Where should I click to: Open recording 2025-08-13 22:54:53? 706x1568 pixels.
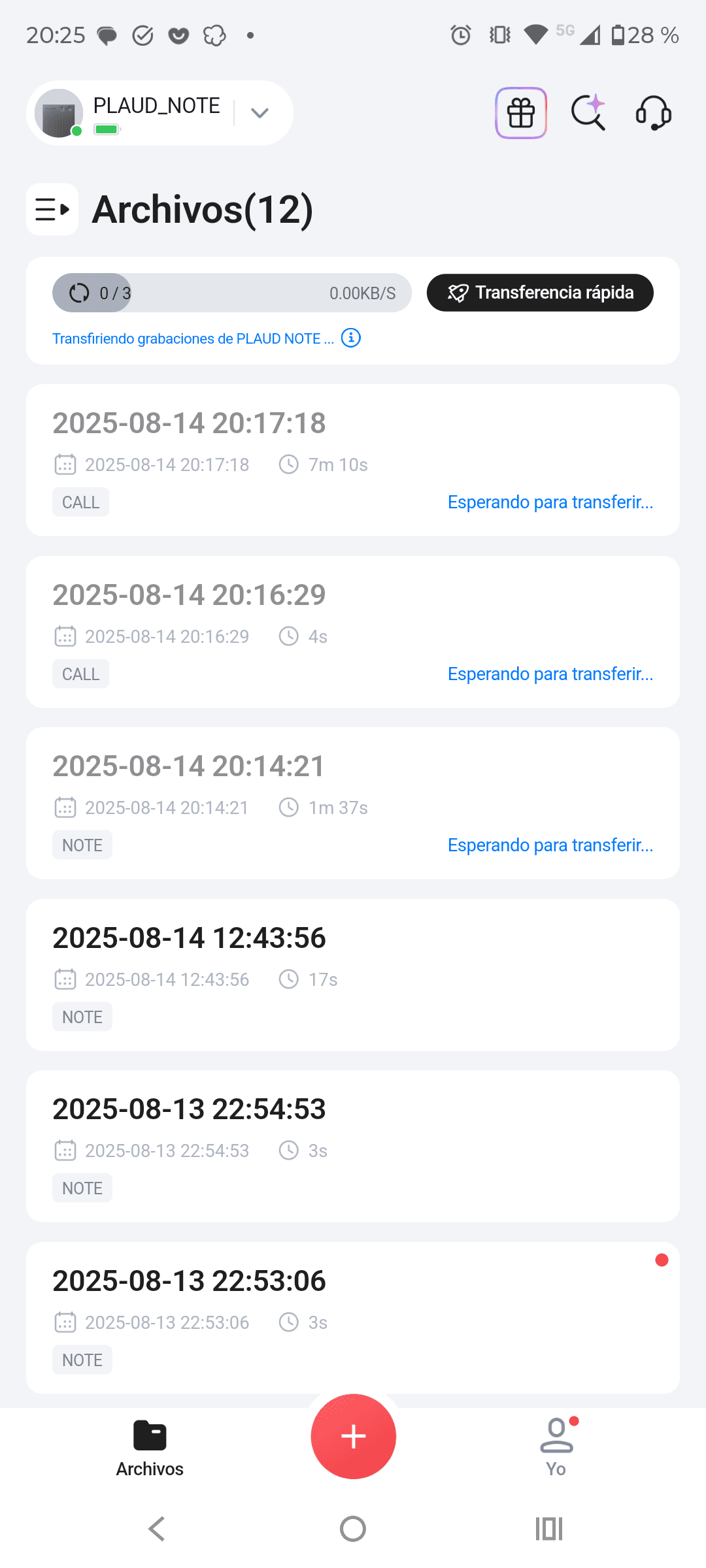tap(353, 1146)
